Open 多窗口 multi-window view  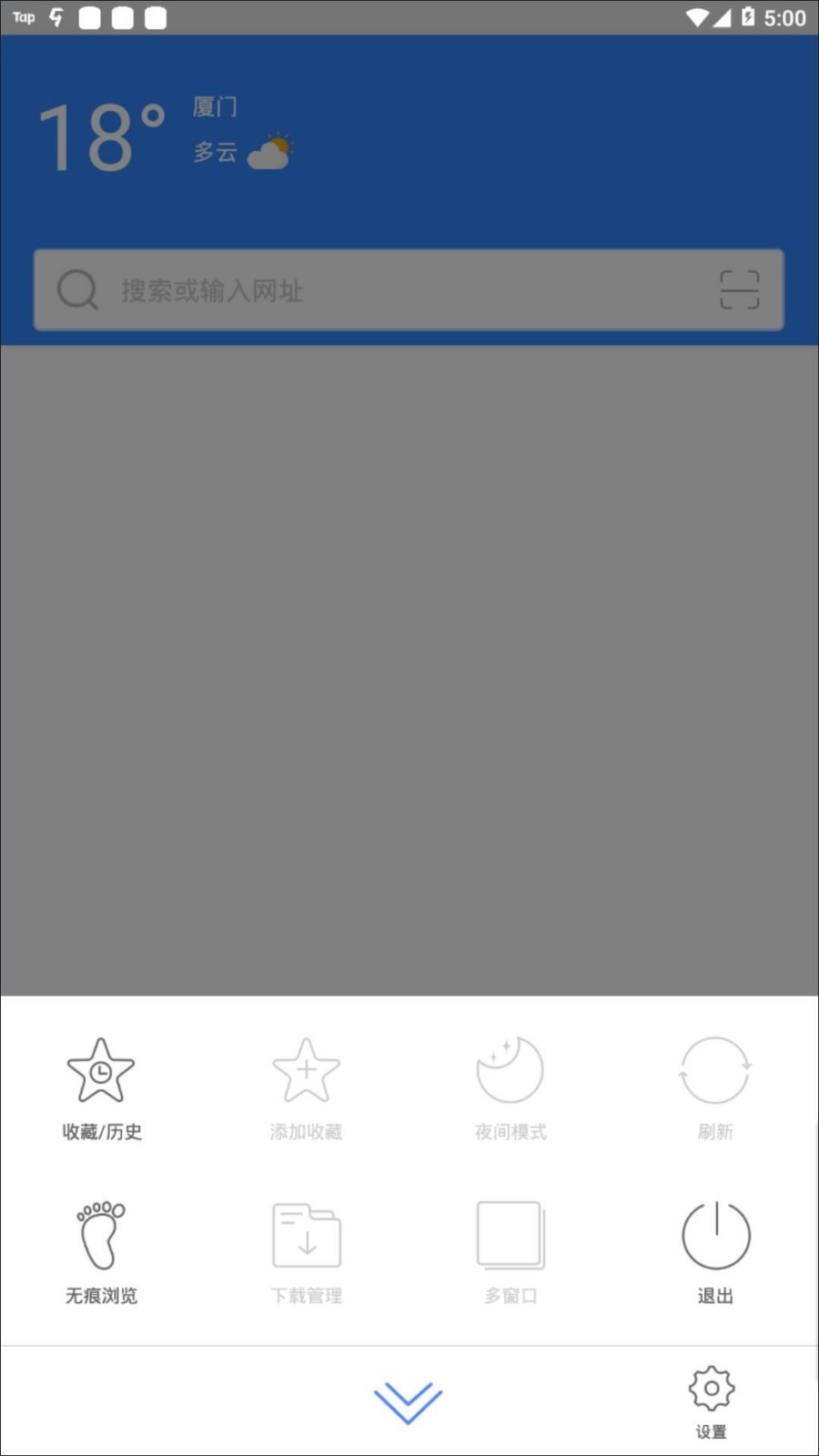click(x=511, y=1251)
